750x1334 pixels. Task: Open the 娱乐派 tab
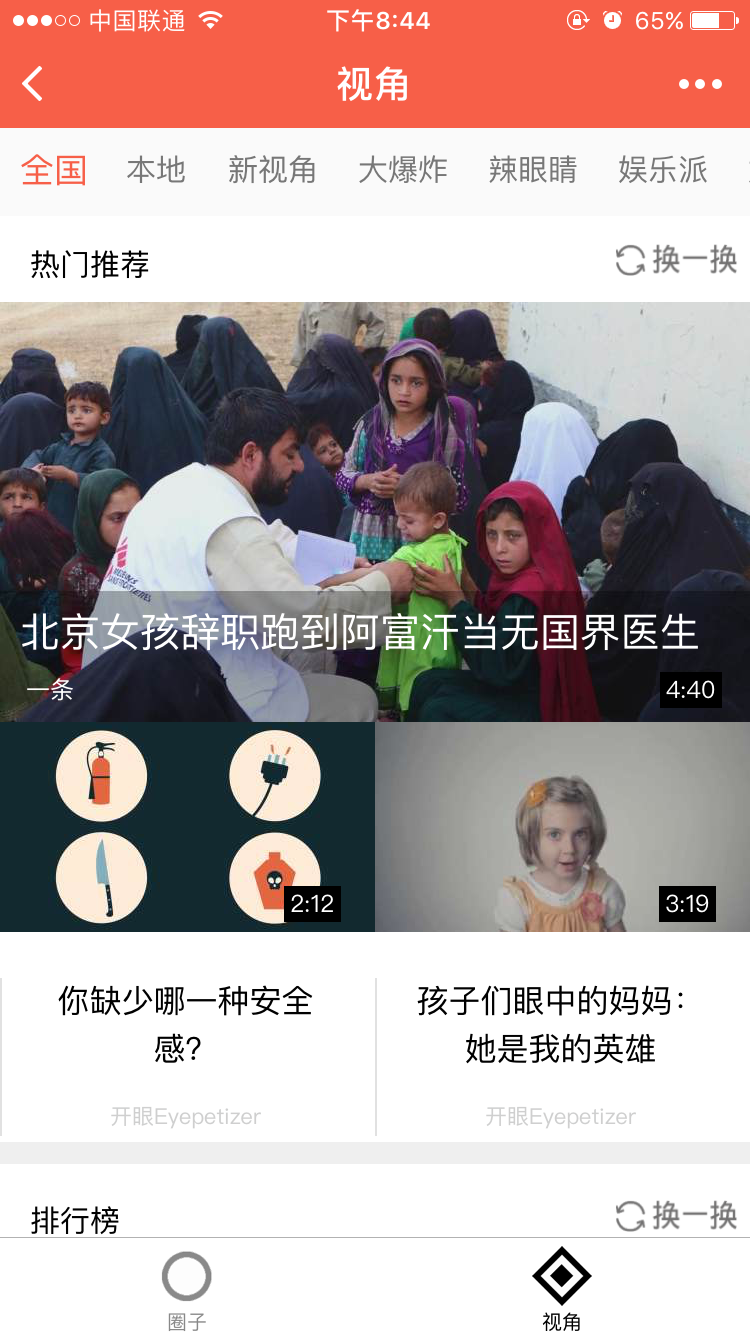663,170
